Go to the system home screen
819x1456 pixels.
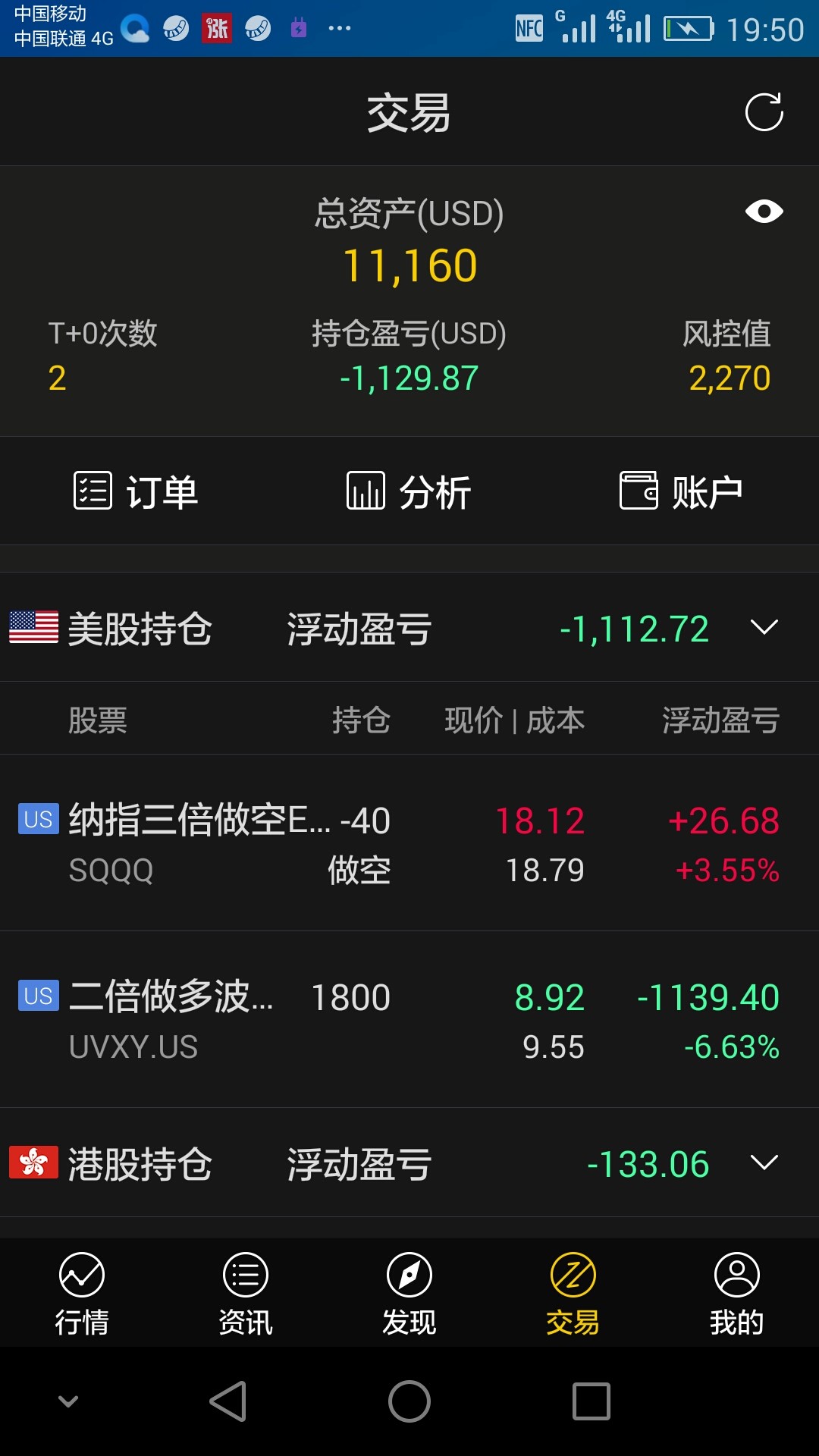point(409,1401)
